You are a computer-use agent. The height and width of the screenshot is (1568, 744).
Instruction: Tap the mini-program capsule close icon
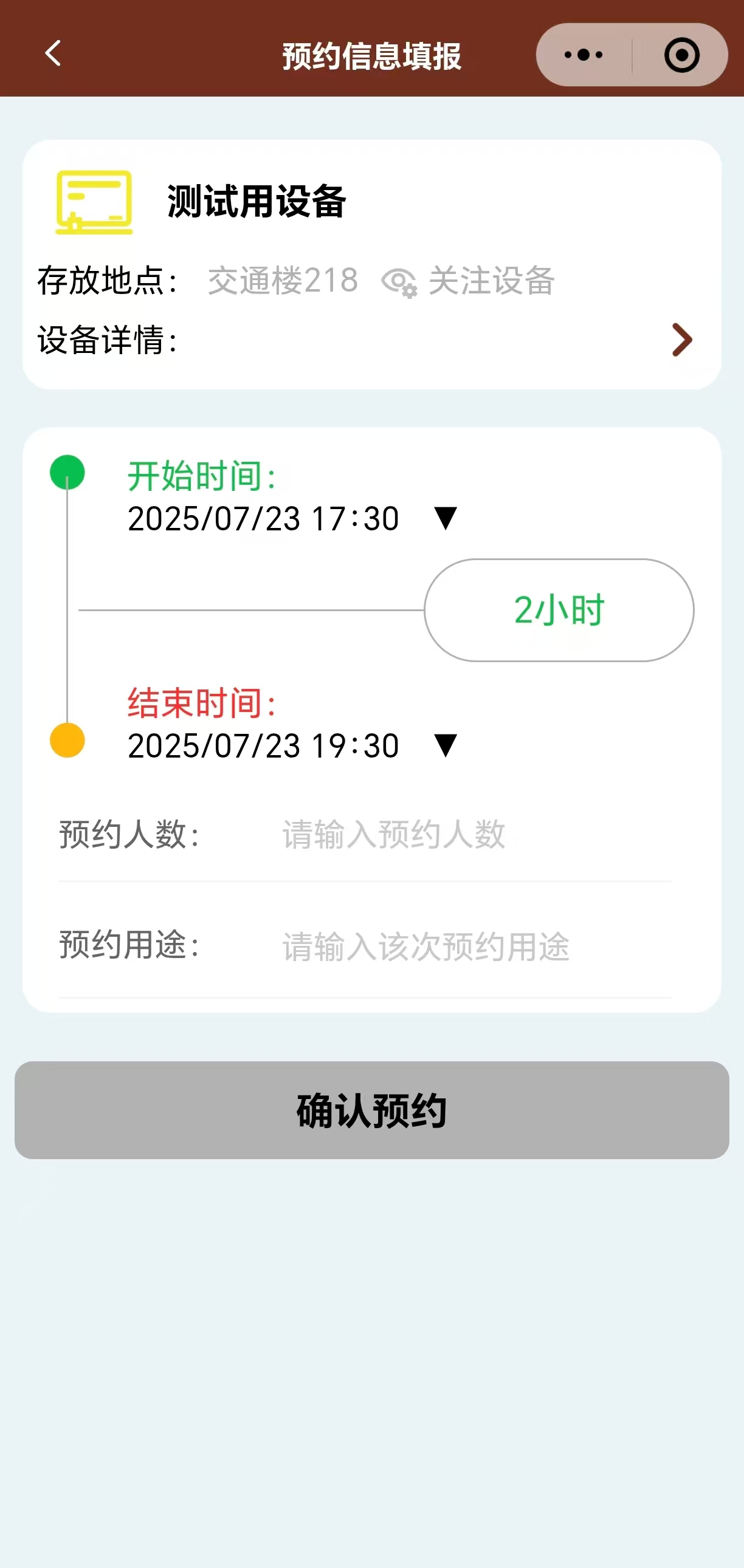pyautogui.click(x=681, y=55)
